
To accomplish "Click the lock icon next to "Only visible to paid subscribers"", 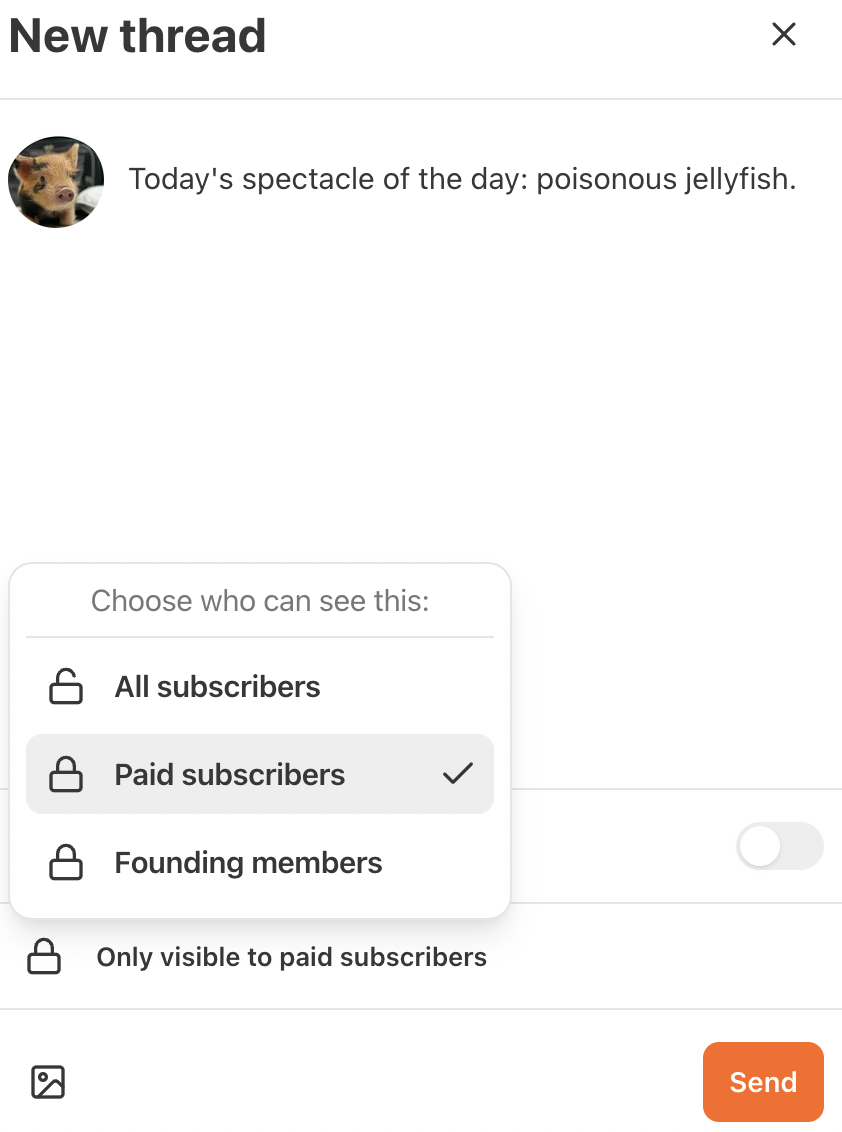I will coord(44,957).
